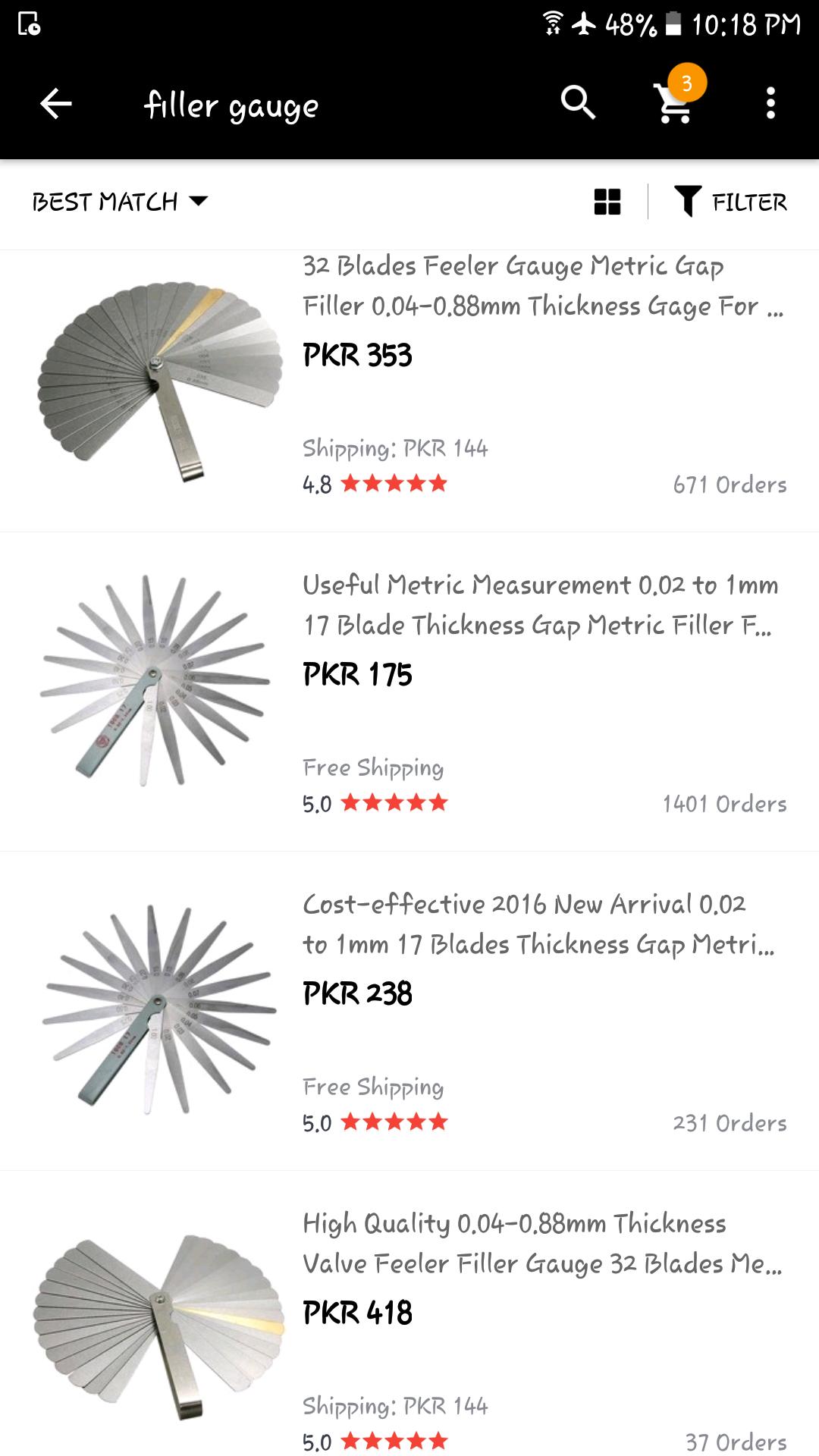Open search with the magnifier icon

578,102
